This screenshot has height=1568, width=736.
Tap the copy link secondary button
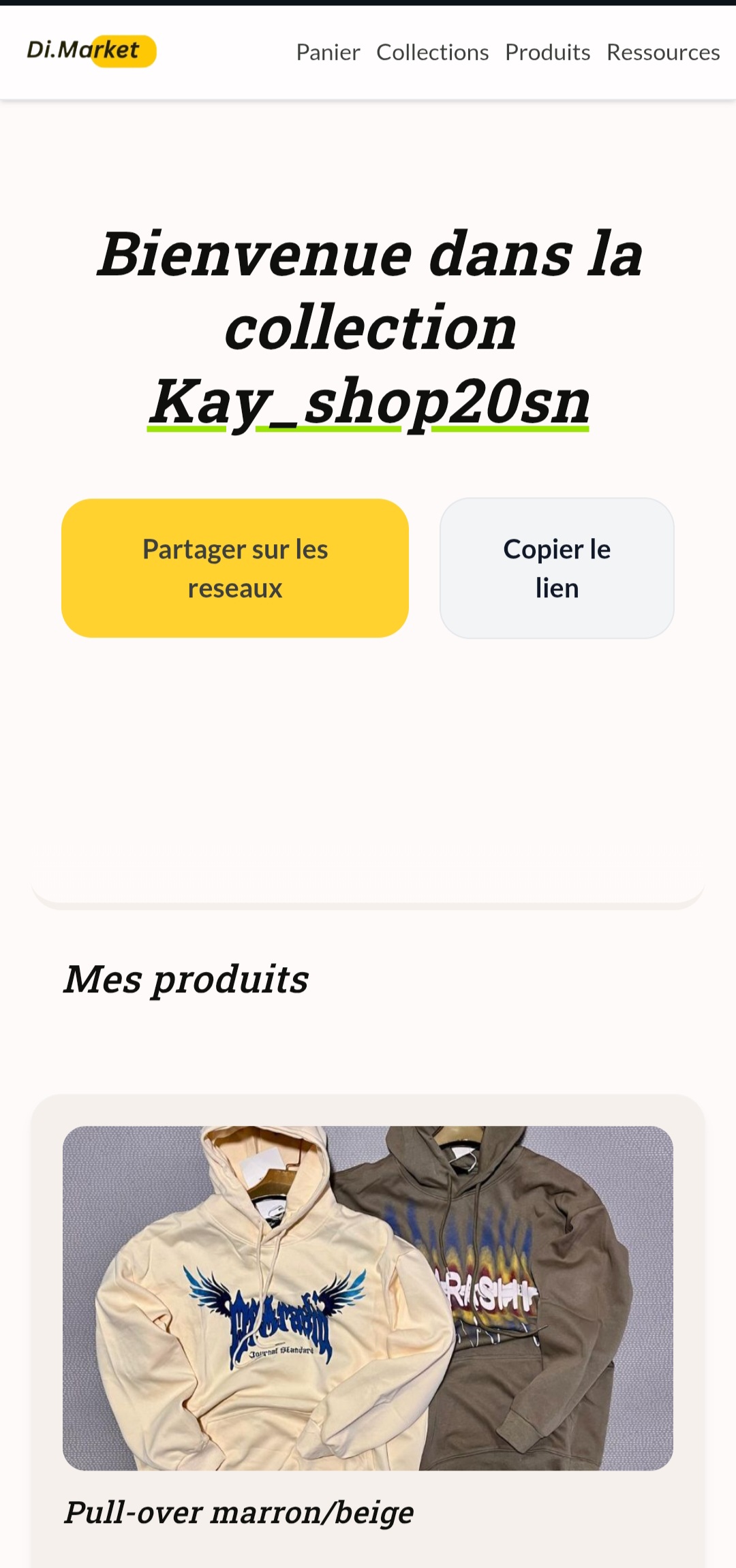(556, 567)
